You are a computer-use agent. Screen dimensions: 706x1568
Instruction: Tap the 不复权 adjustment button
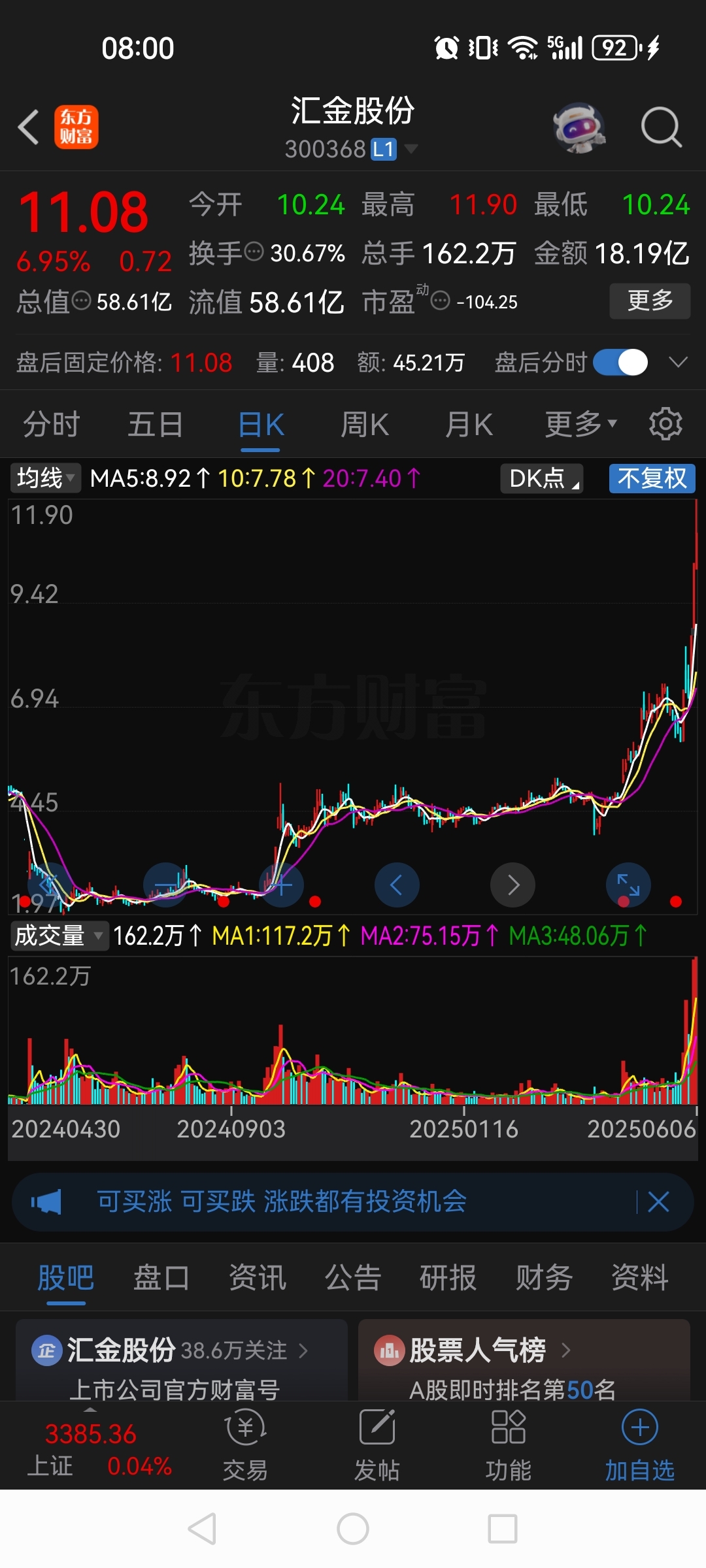pos(652,478)
